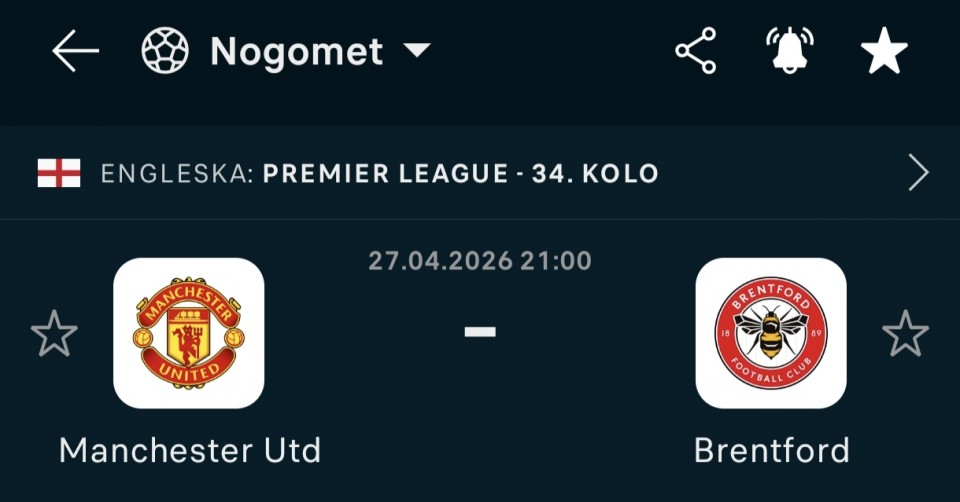
Task: Favorite Brentford with its star
Action: (905, 334)
